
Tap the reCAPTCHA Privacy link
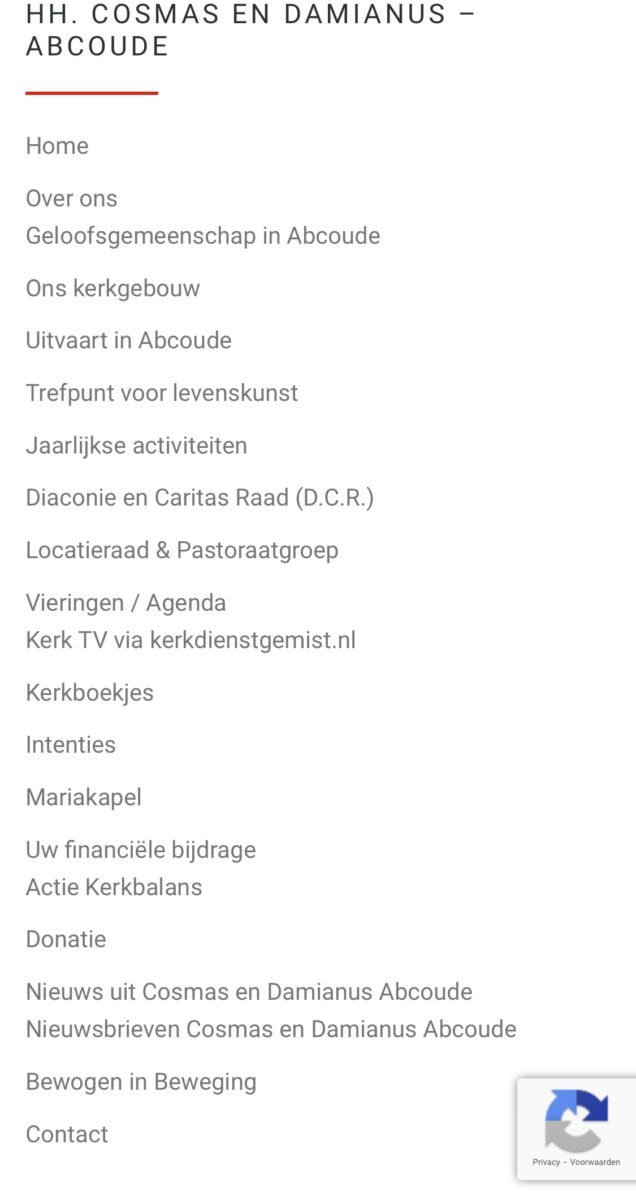pos(546,1162)
